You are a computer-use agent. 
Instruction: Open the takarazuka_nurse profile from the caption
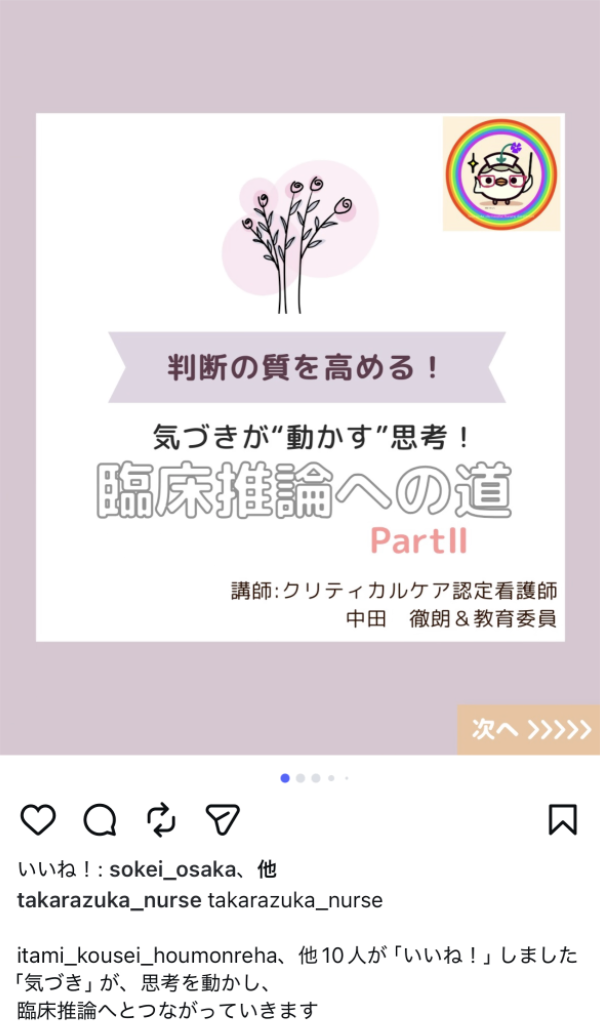(x=108, y=900)
